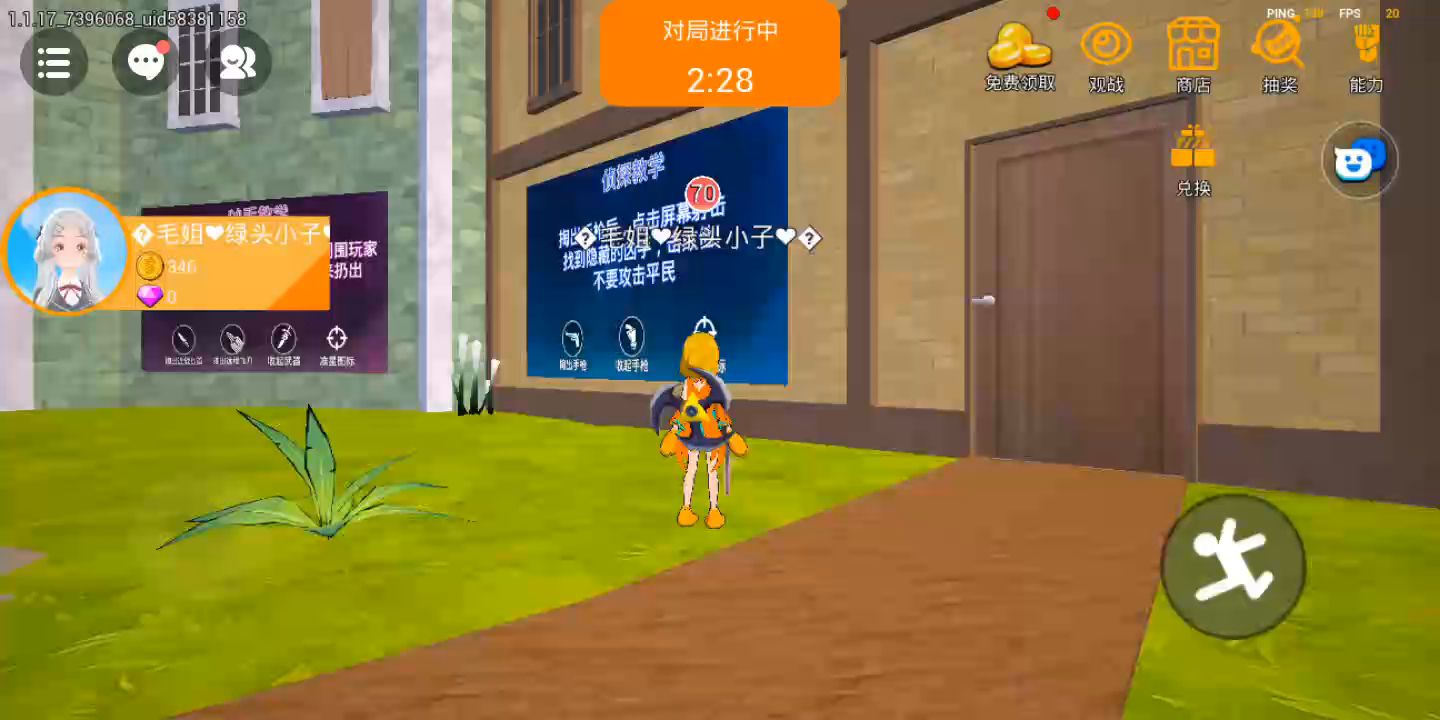This screenshot has height=720, width=1440.
Task: Claim free coins via 免费领取
Action: pyautogui.click(x=1019, y=55)
